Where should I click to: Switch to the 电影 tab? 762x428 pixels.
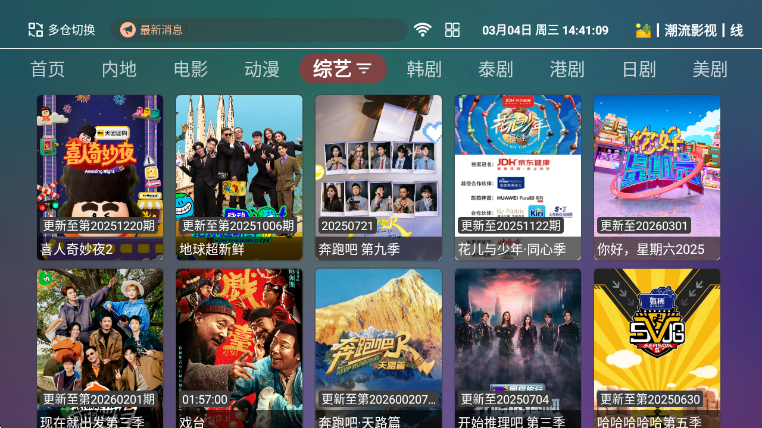(191, 69)
